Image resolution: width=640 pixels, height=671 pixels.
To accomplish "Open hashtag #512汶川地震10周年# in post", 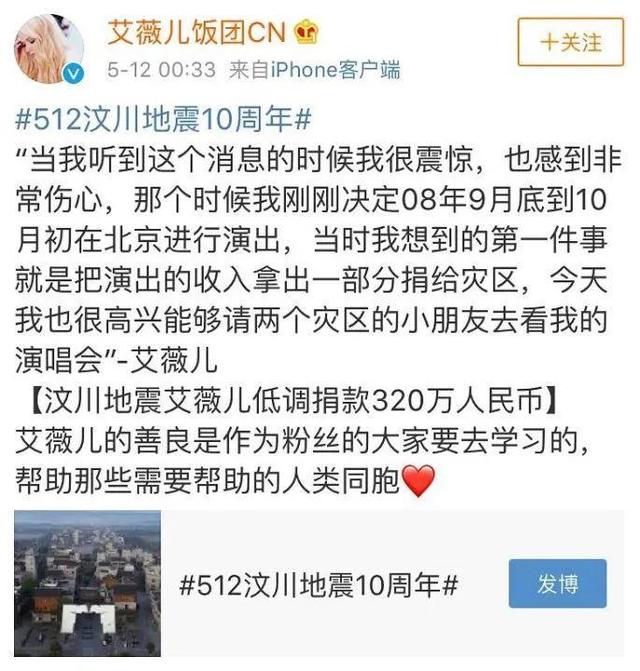I will click(165, 120).
